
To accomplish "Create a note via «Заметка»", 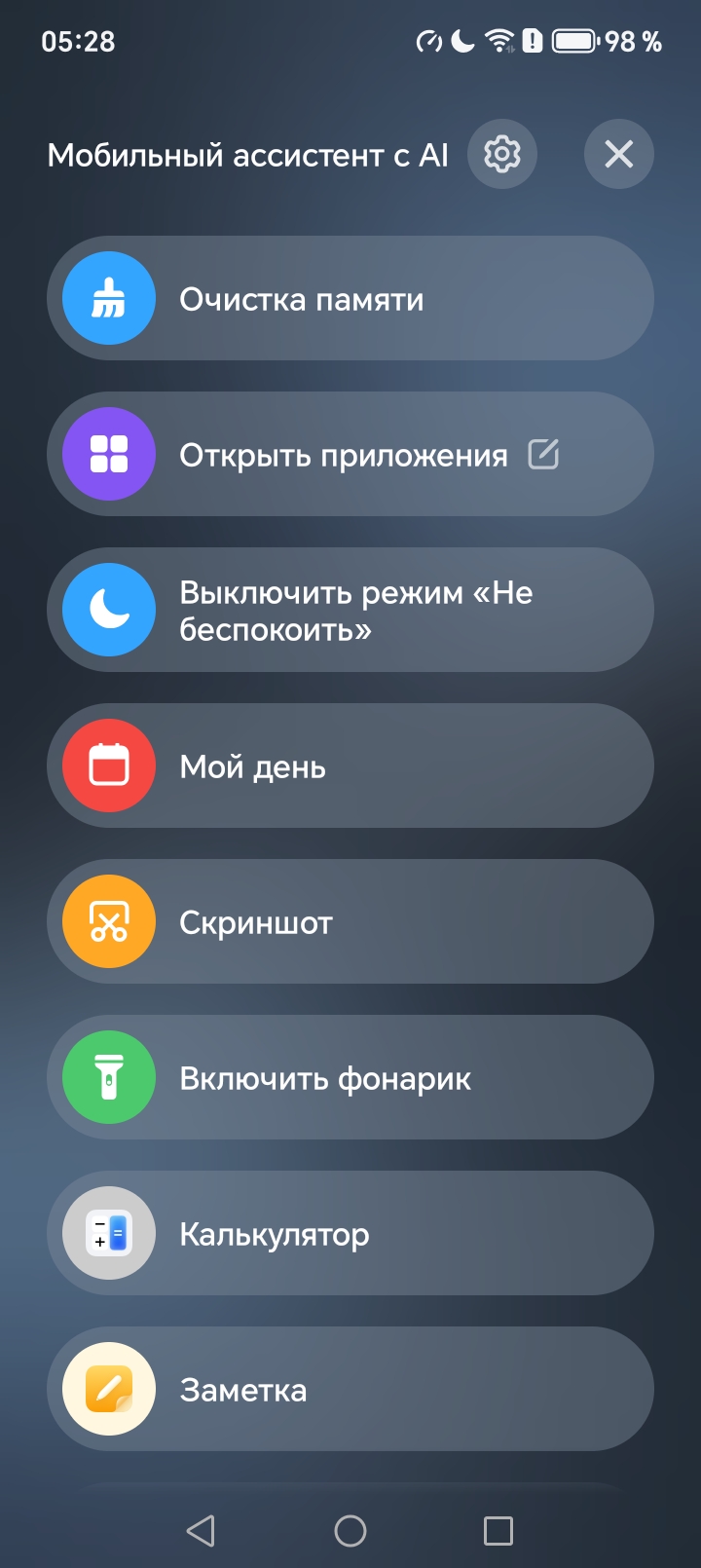I will click(350, 1389).
